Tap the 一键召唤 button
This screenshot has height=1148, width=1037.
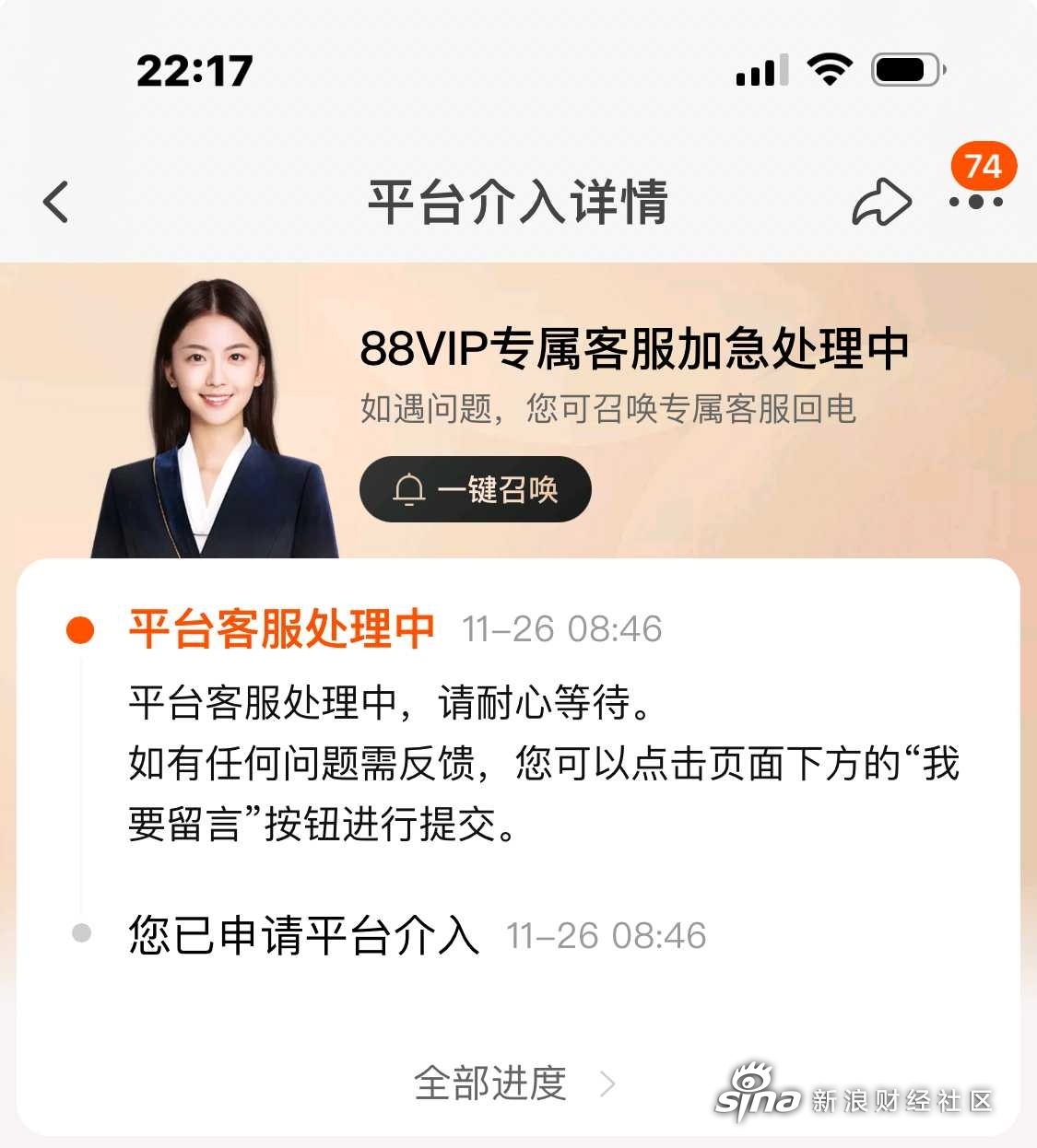pos(476,489)
